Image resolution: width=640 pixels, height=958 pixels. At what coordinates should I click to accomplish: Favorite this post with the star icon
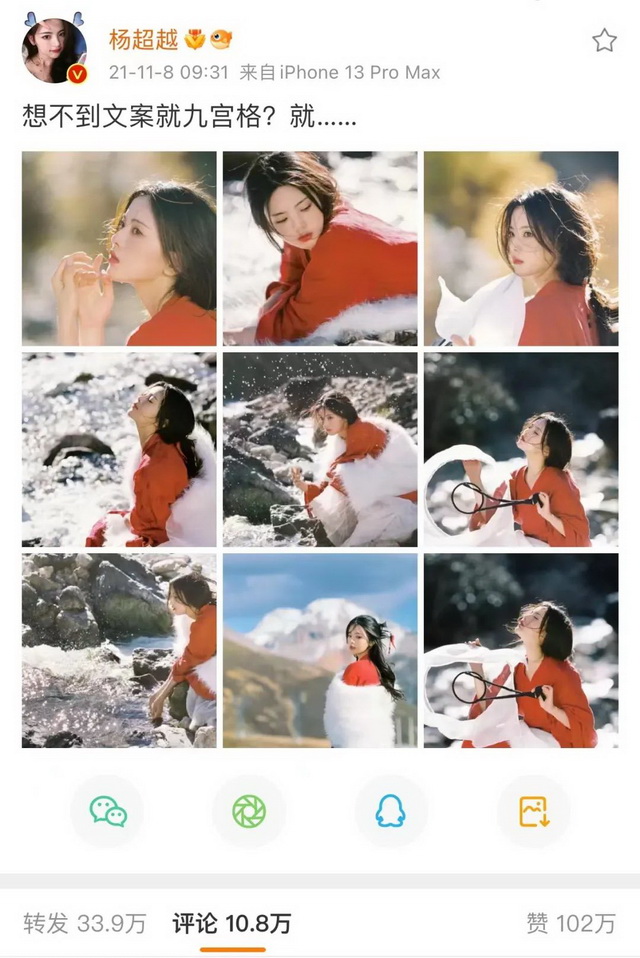tap(604, 41)
